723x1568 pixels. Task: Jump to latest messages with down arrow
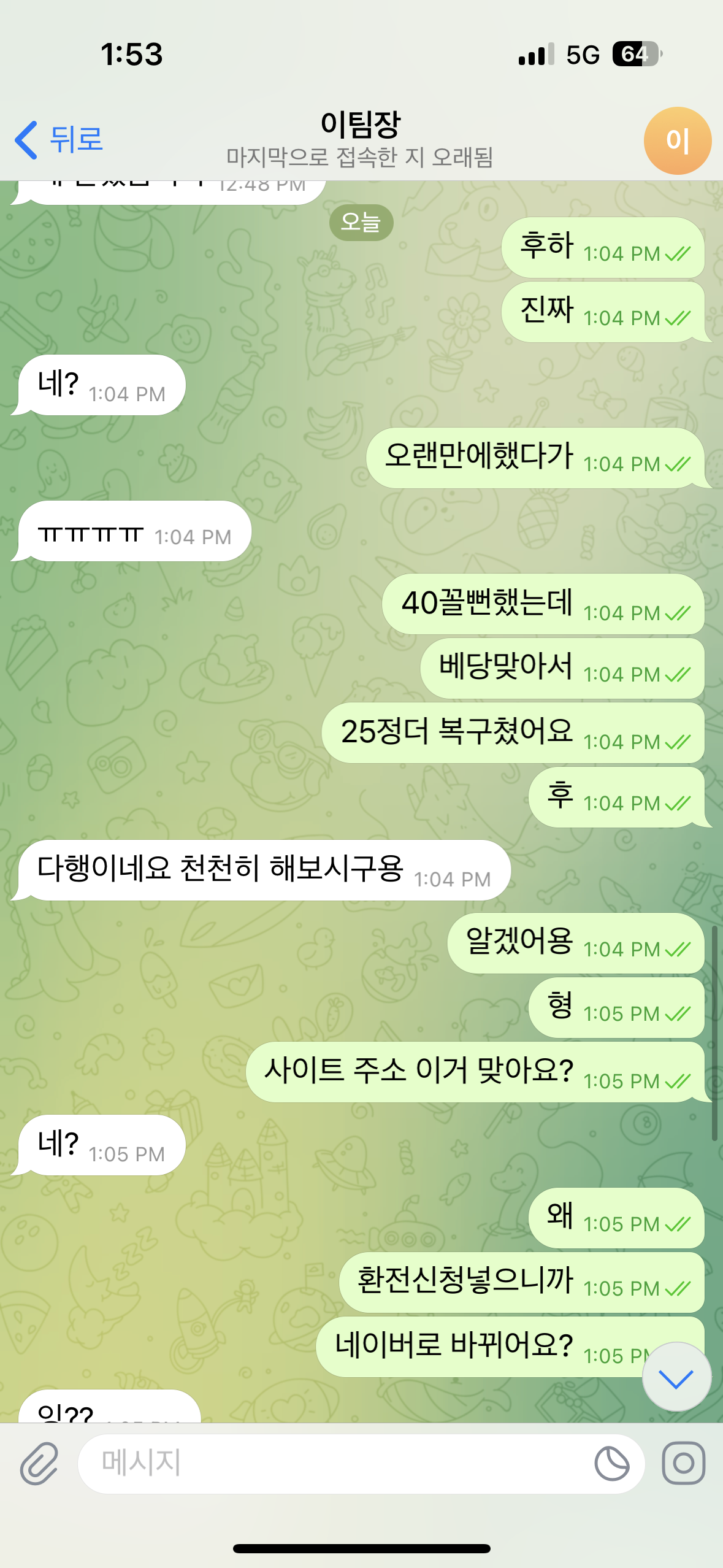click(676, 1377)
